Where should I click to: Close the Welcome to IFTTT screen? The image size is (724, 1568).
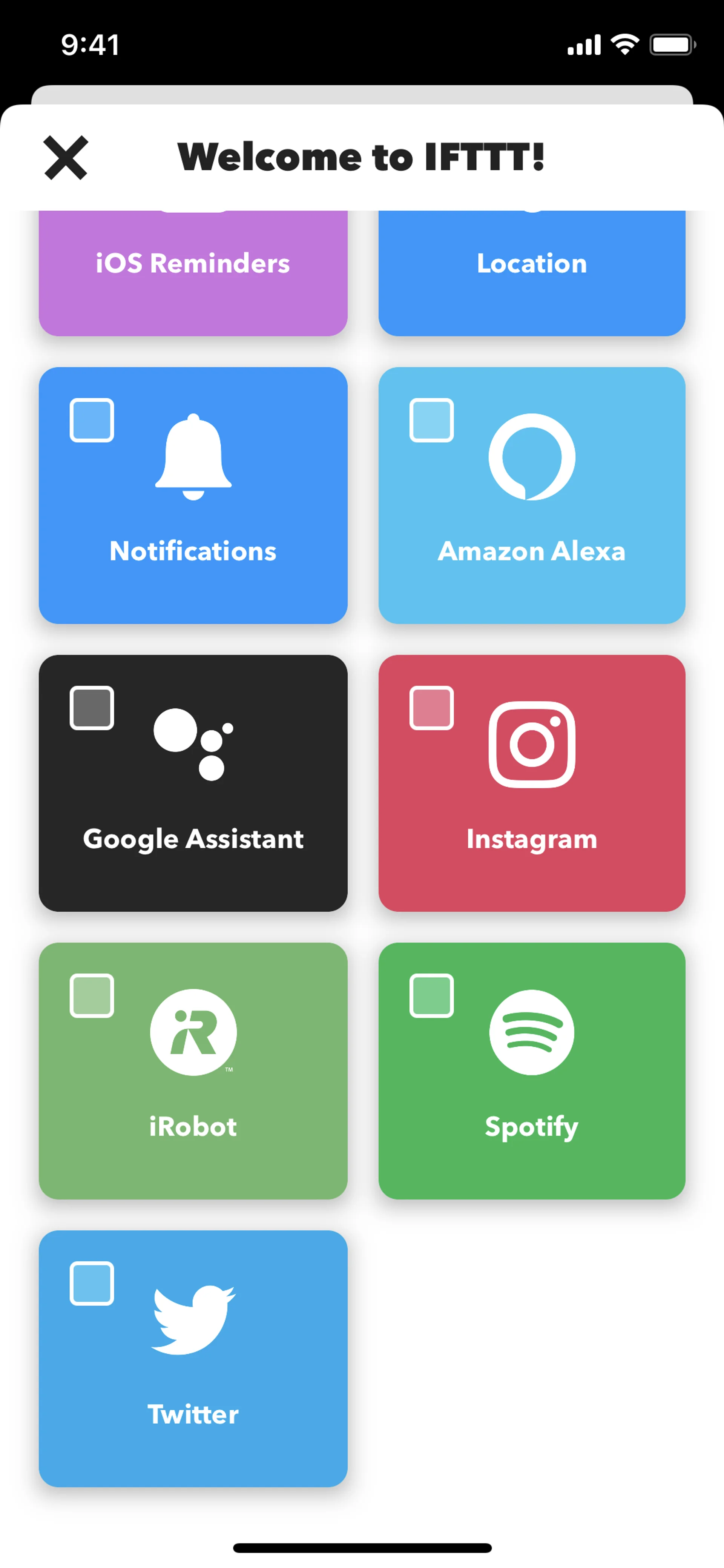[x=66, y=158]
